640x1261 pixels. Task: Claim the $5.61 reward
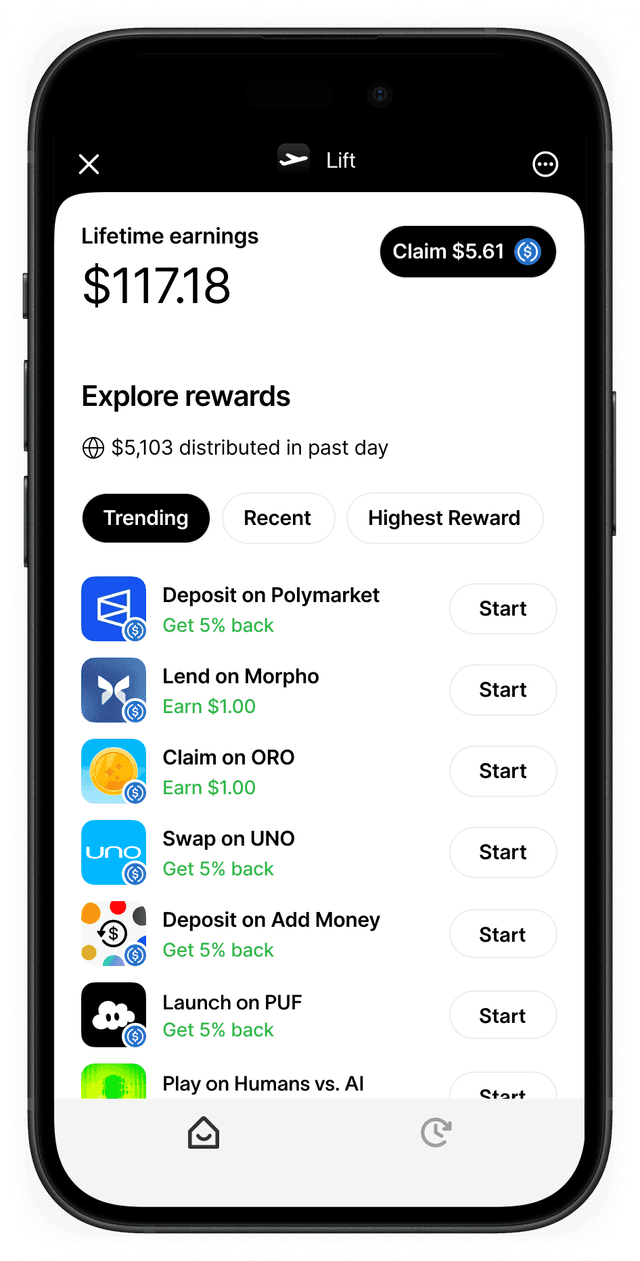(x=467, y=252)
